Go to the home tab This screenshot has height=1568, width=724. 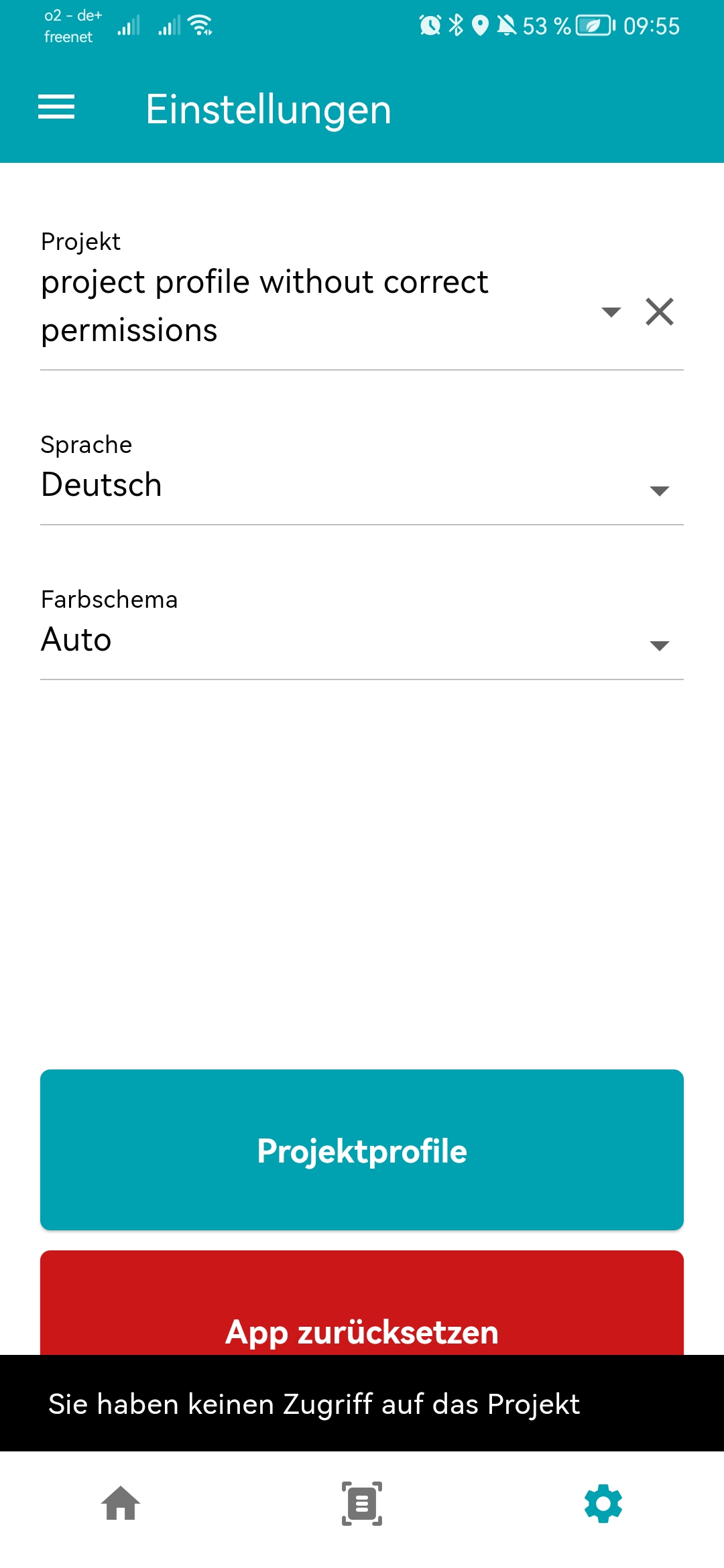(121, 1504)
